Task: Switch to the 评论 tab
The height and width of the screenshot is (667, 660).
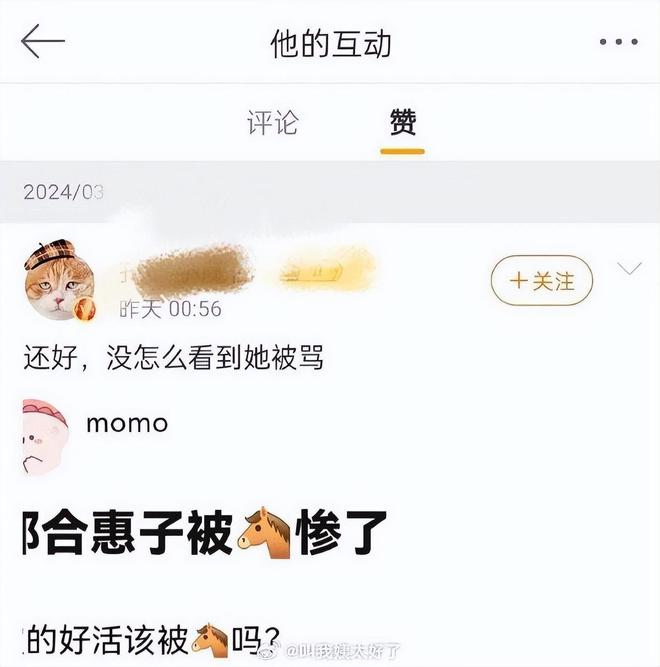Action: pyautogui.click(x=273, y=123)
